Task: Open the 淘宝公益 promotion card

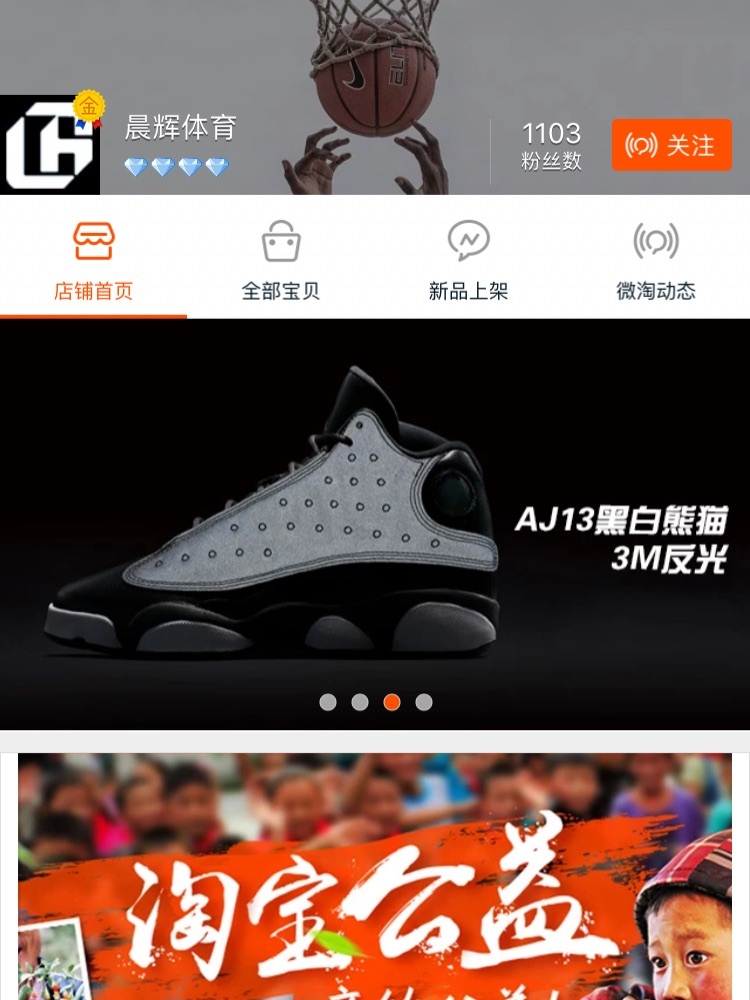Action: (375, 880)
